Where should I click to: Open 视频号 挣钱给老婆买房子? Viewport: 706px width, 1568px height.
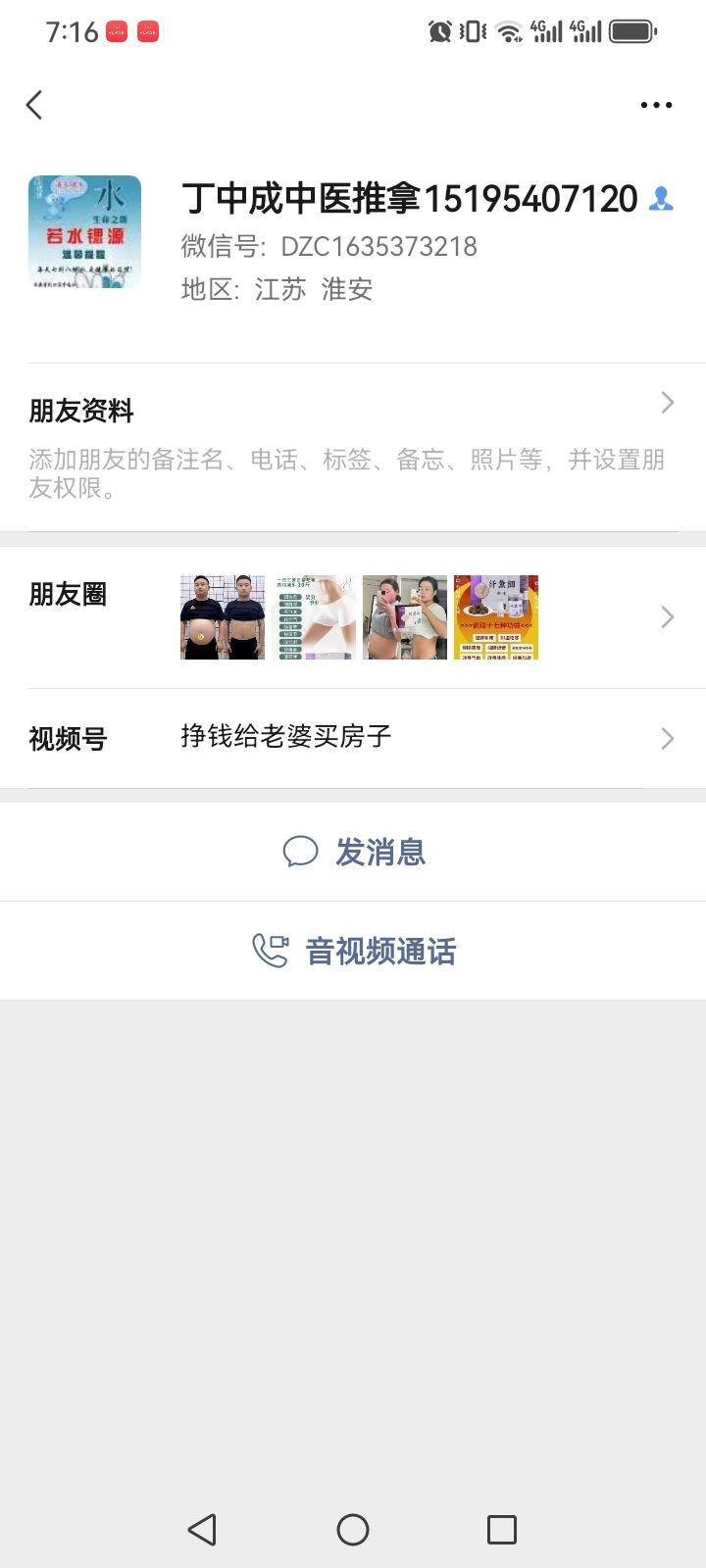[x=353, y=738]
